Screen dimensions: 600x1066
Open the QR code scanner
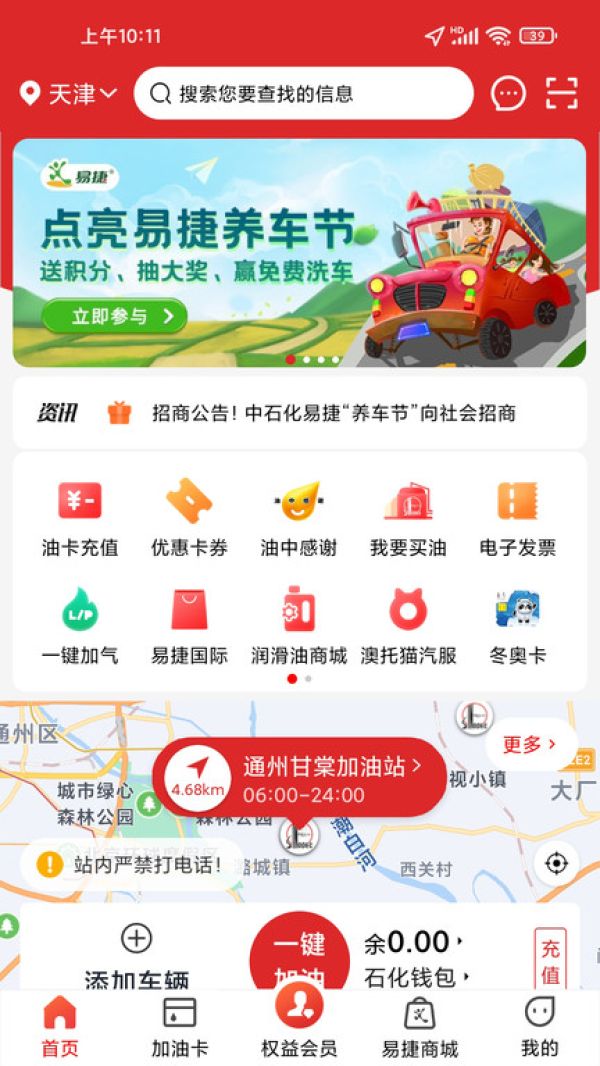[x=562, y=93]
